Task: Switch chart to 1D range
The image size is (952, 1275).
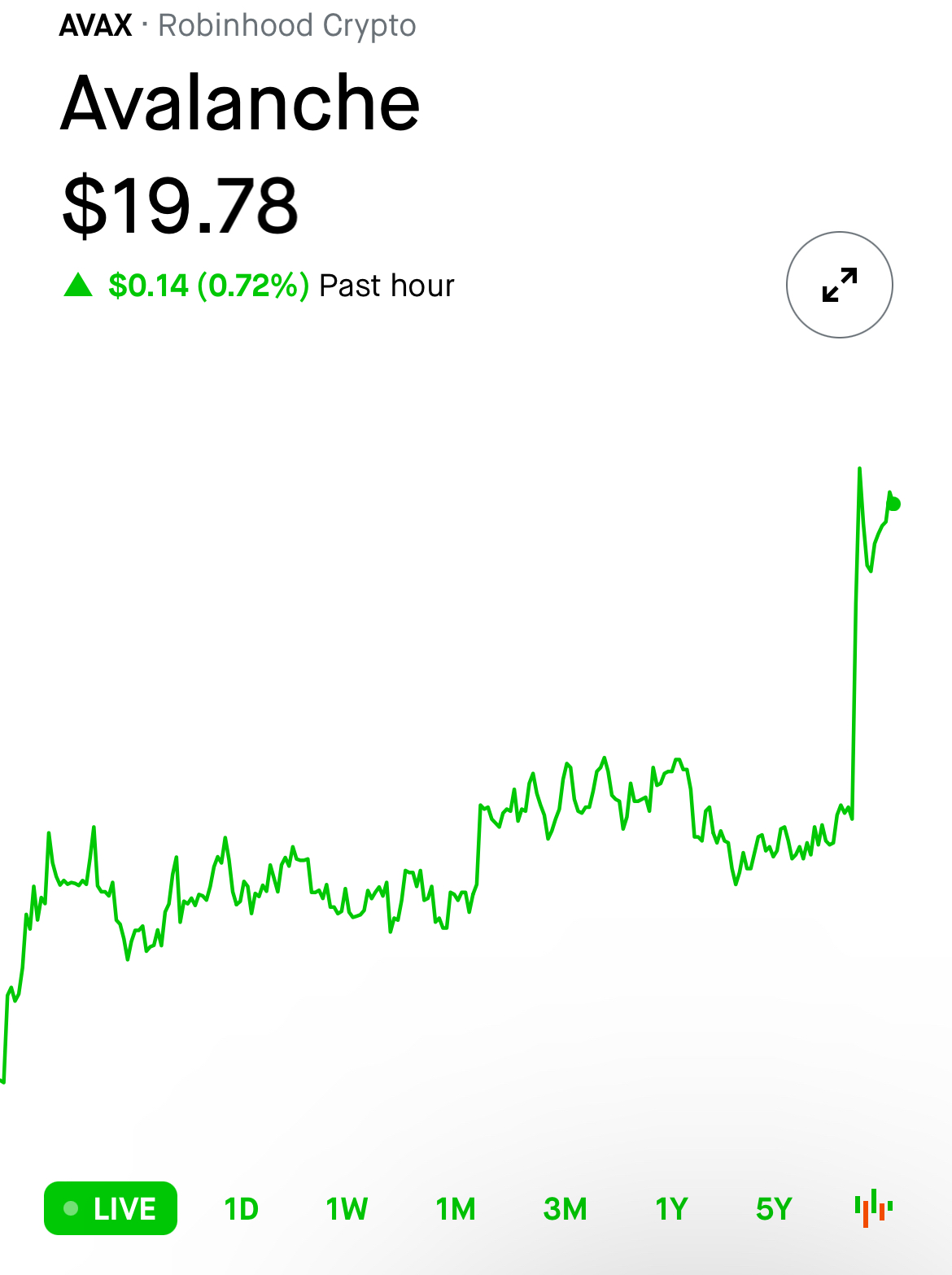Action: (241, 1209)
